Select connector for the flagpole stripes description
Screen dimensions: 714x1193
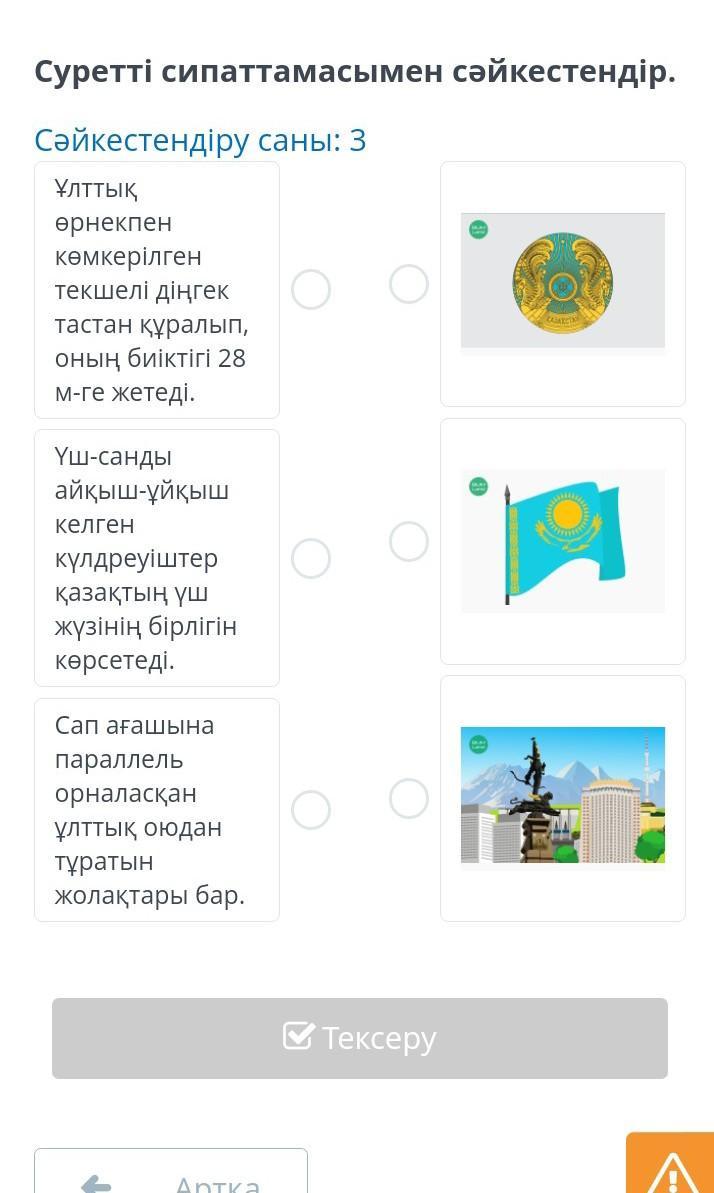pyautogui.click(x=310, y=809)
